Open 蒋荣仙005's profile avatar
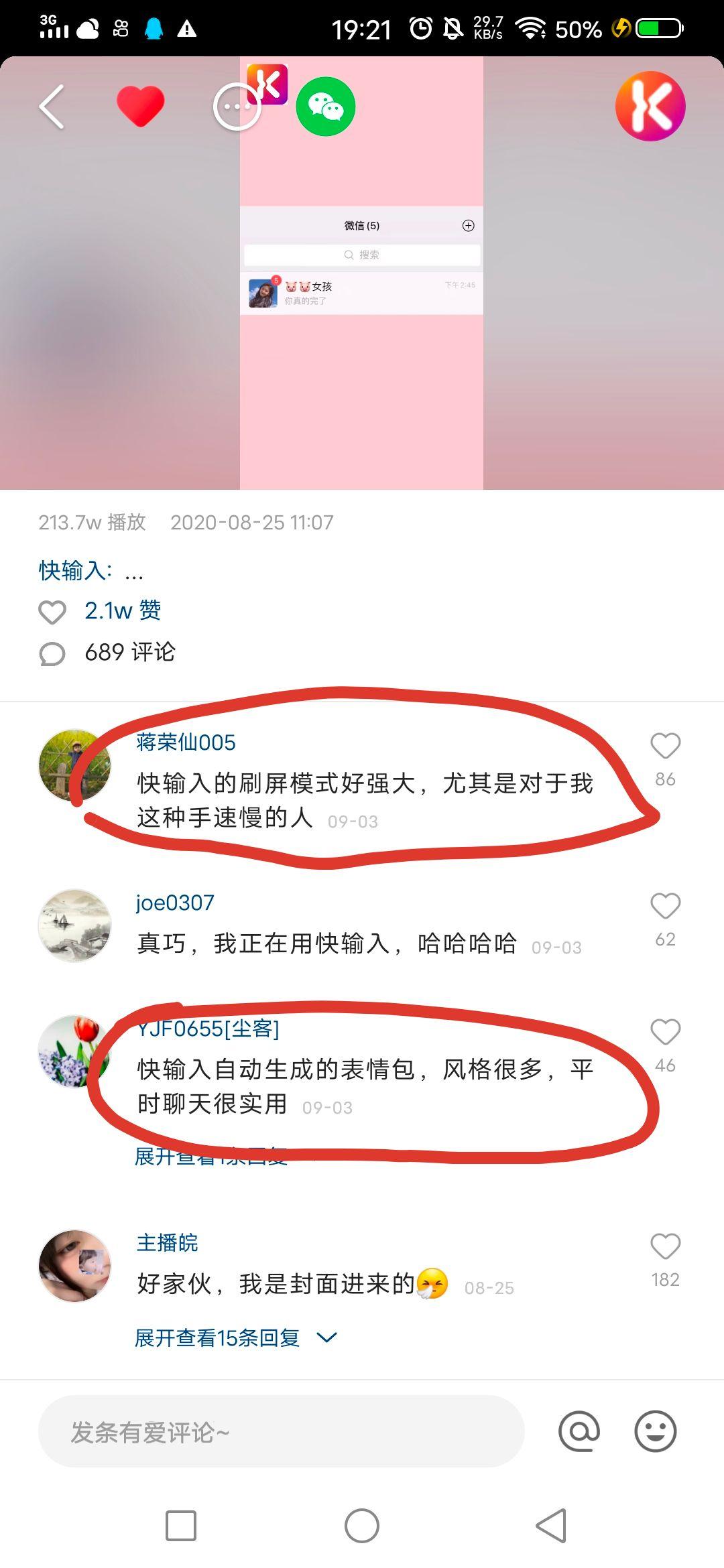 point(74,765)
